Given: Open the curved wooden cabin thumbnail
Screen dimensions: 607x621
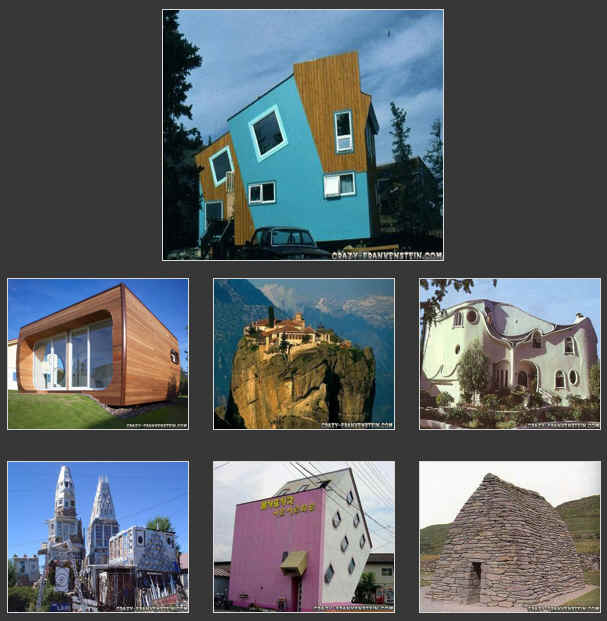Looking at the screenshot, I should point(98,354).
